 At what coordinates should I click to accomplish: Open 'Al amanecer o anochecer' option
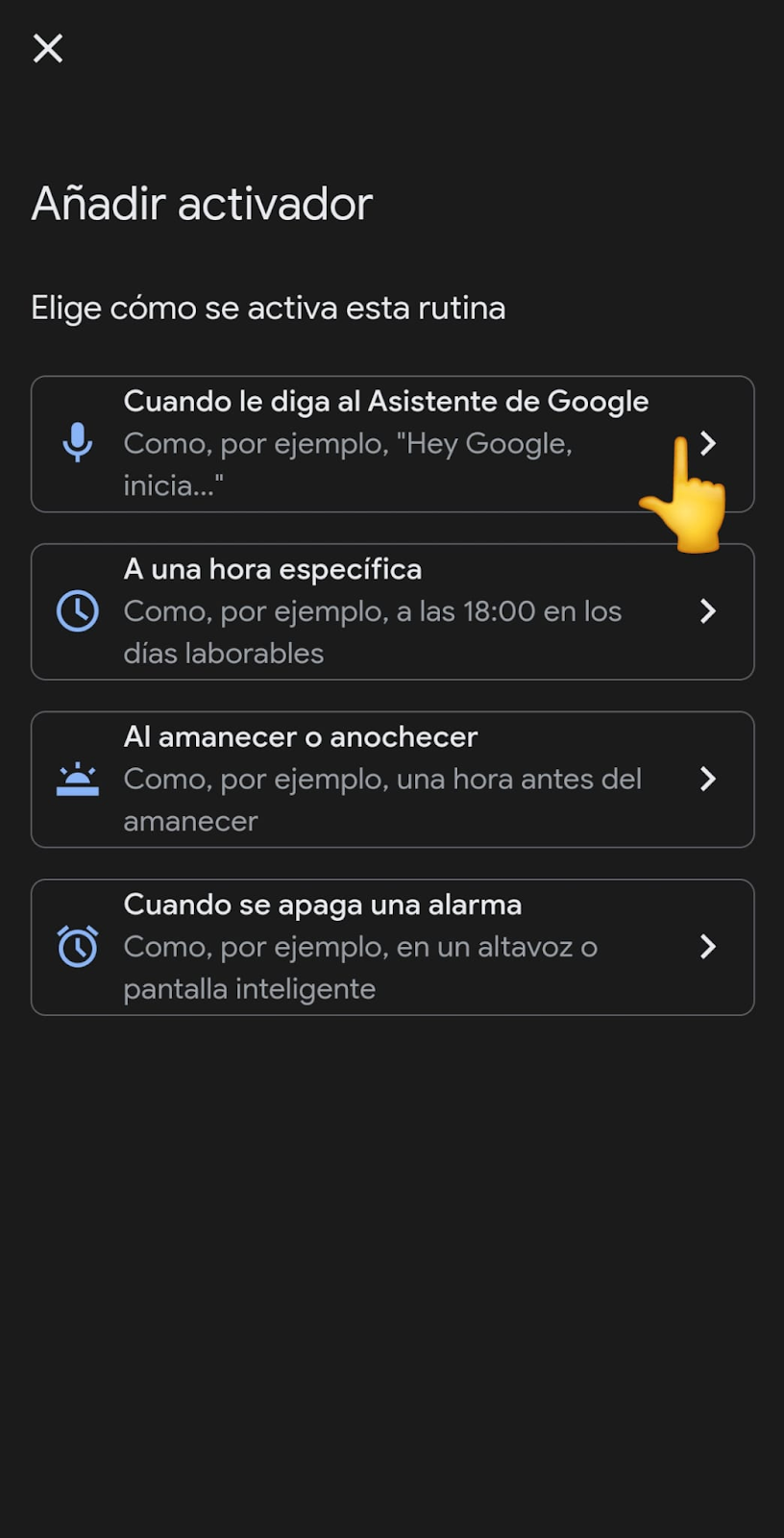pos(392,779)
